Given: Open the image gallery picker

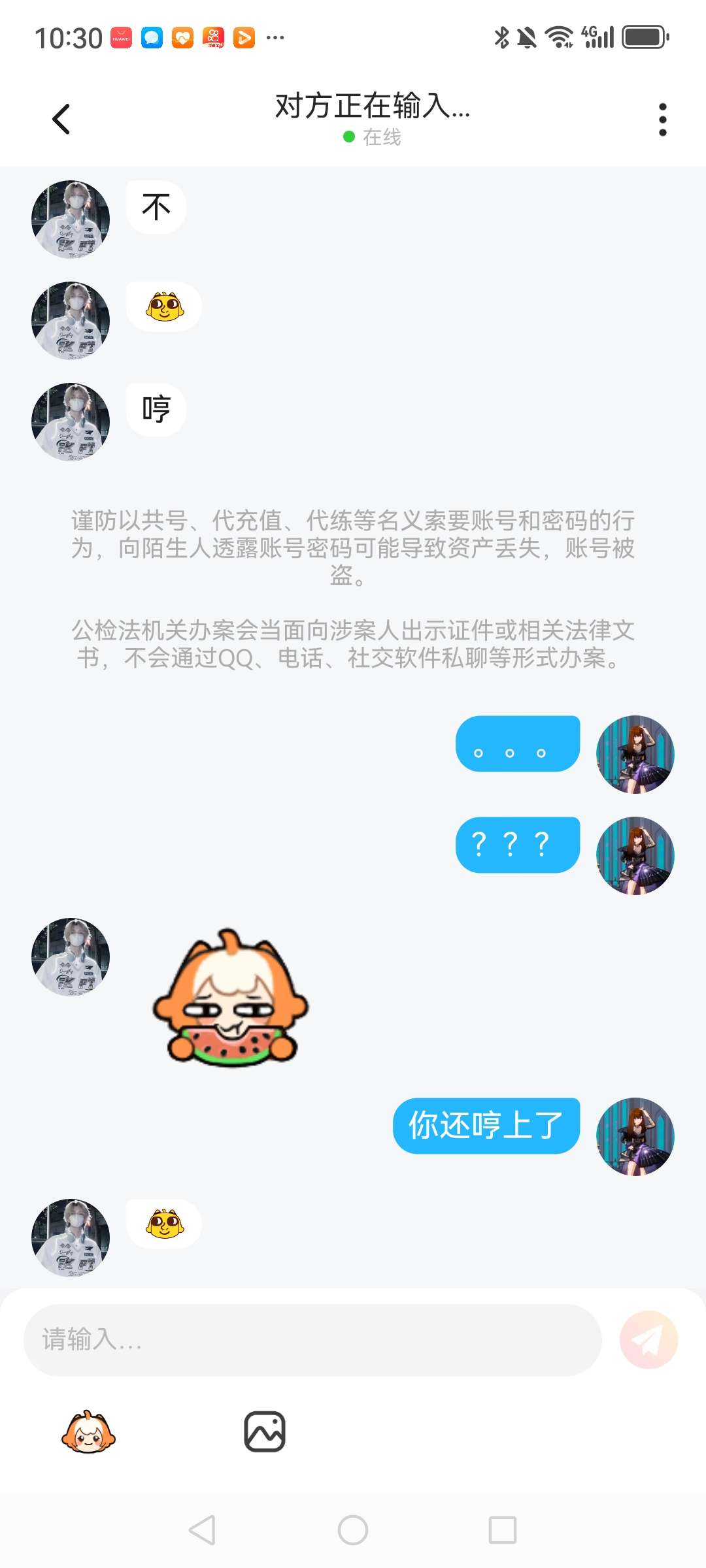Looking at the screenshot, I should (x=265, y=1432).
